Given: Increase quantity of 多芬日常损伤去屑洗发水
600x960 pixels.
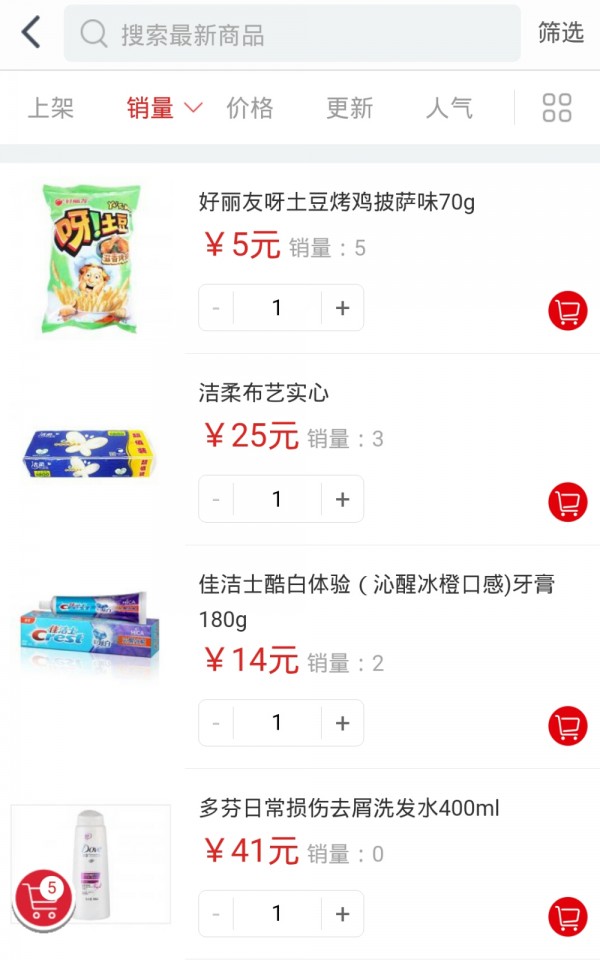Looking at the screenshot, I should (342, 914).
